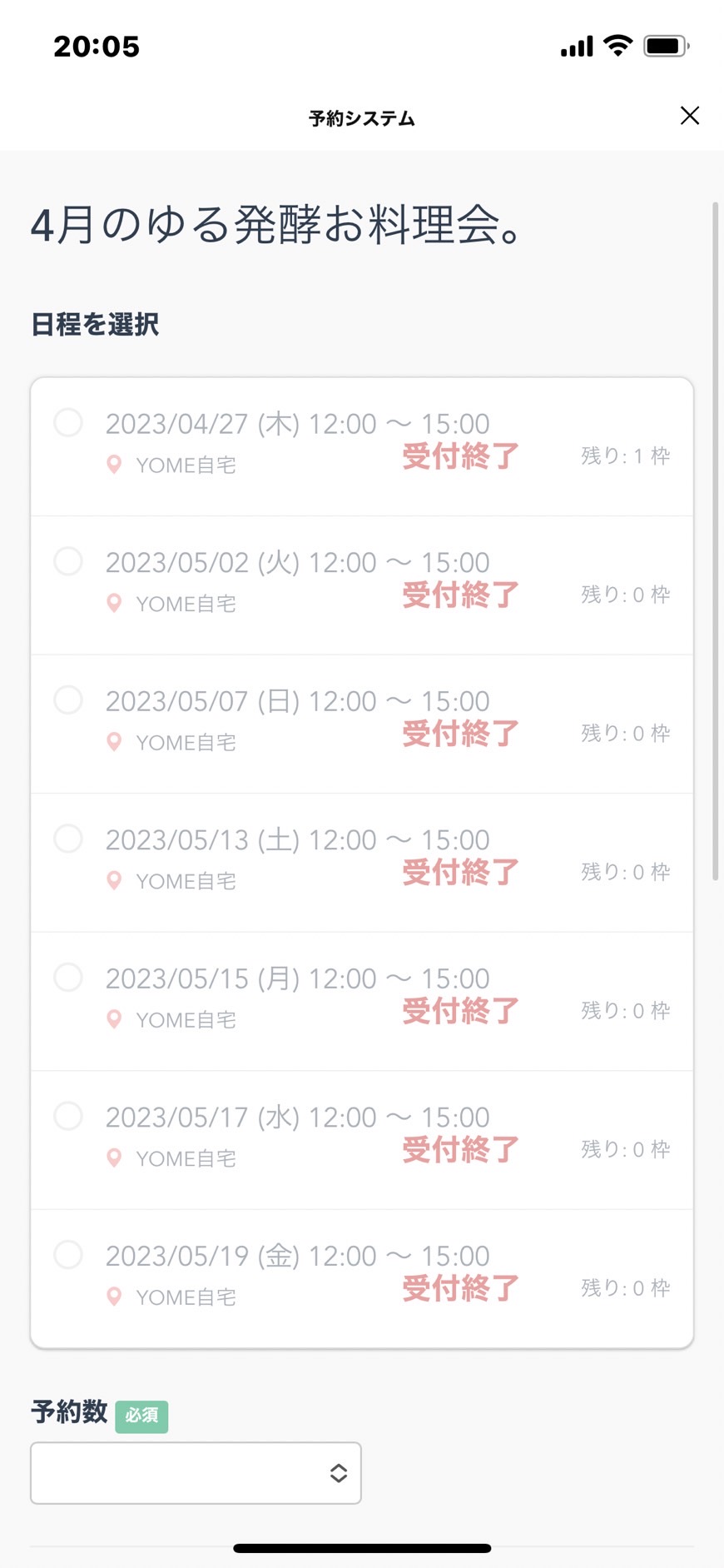Close the 予約システム screen
The height and width of the screenshot is (1568, 724).
(x=689, y=116)
